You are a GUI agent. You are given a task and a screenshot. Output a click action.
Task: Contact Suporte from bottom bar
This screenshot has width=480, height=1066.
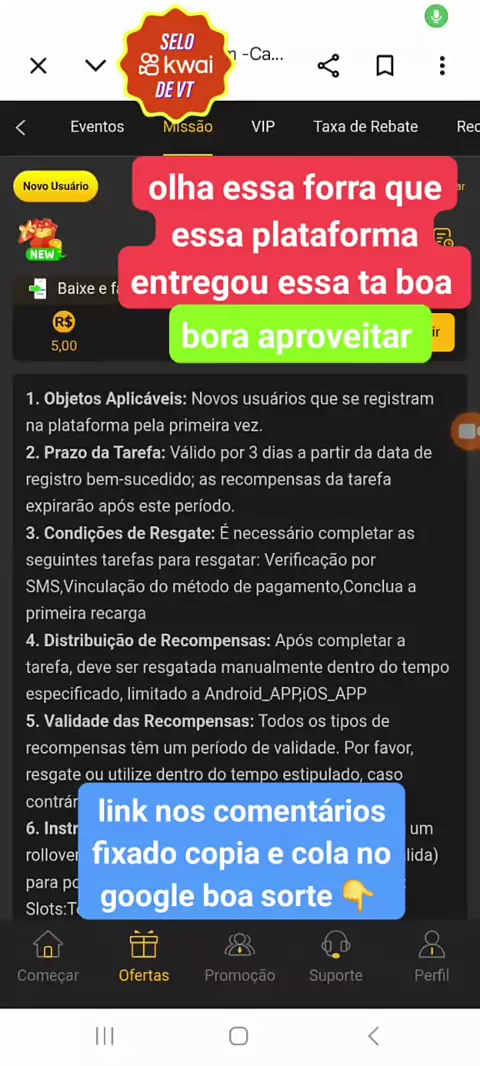tap(336, 957)
